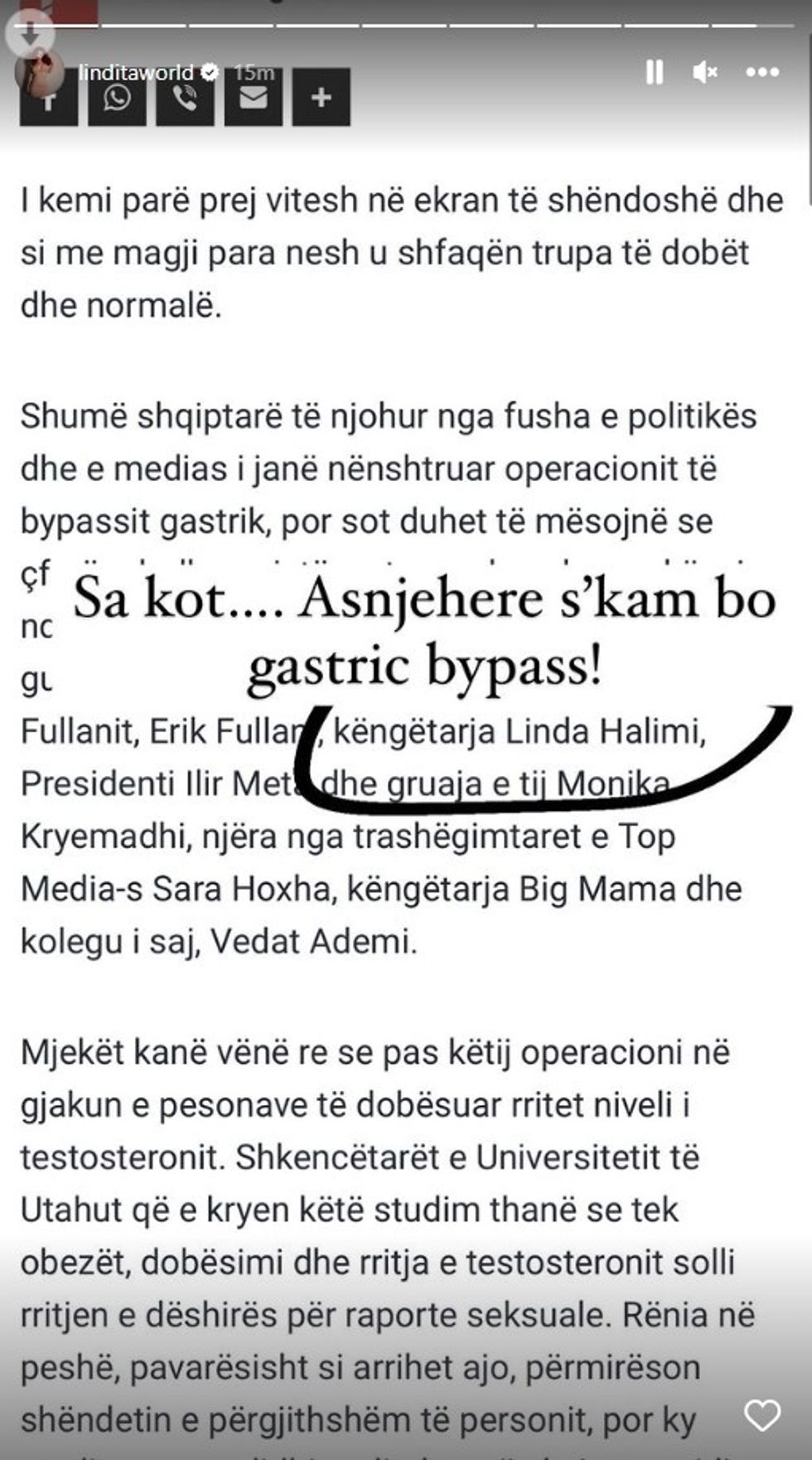This screenshot has height=1460, width=812.
Task: Pause the story playback
Action: coord(654,73)
